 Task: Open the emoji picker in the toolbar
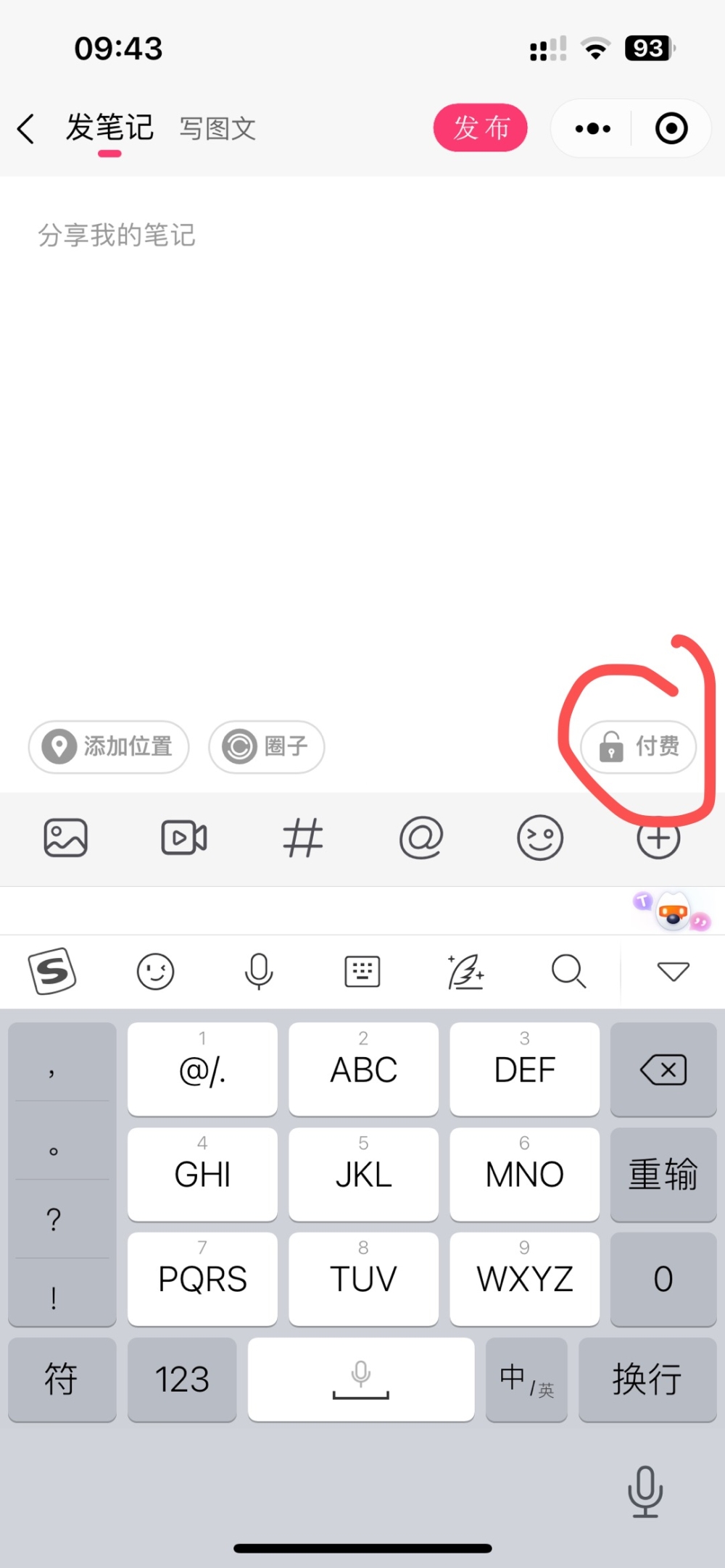coord(539,838)
